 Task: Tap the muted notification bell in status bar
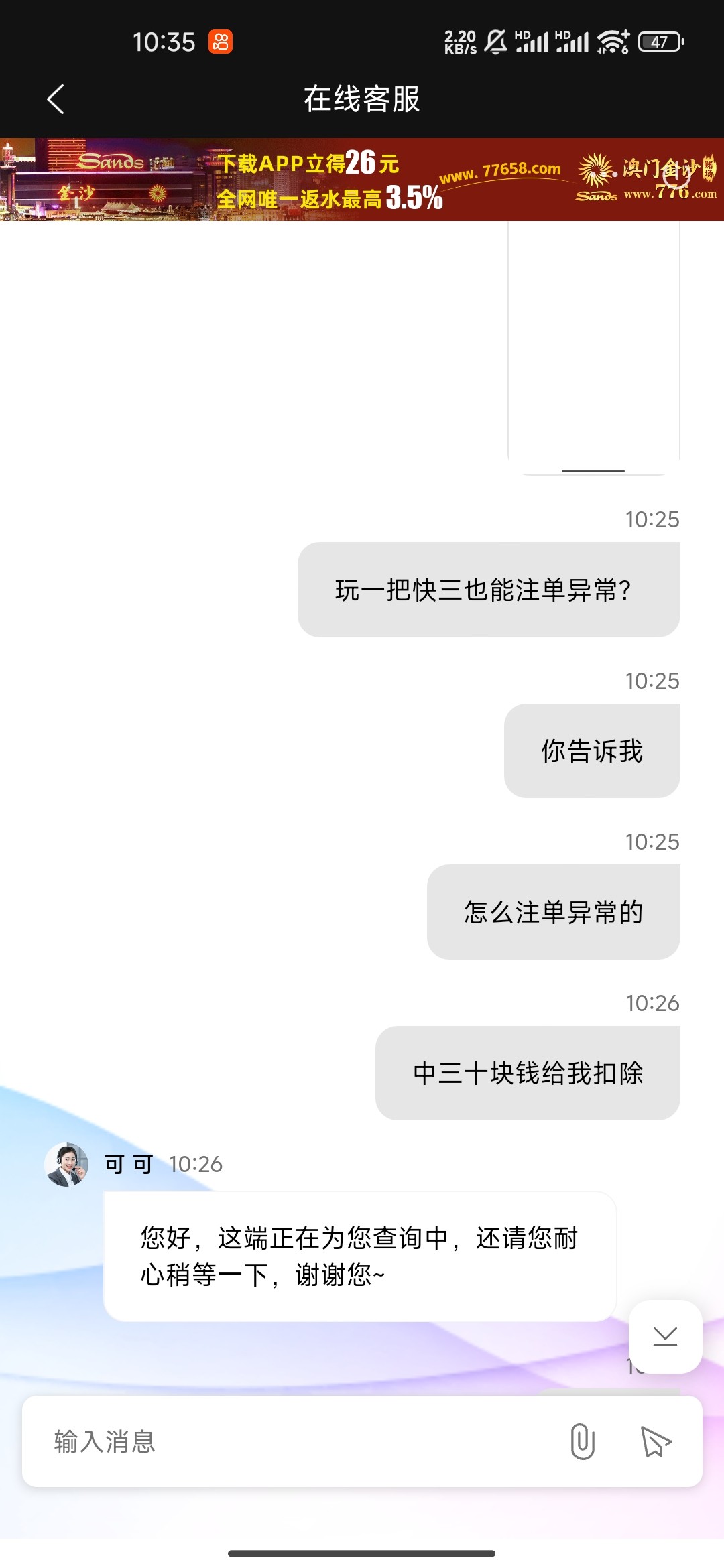(x=496, y=42)
